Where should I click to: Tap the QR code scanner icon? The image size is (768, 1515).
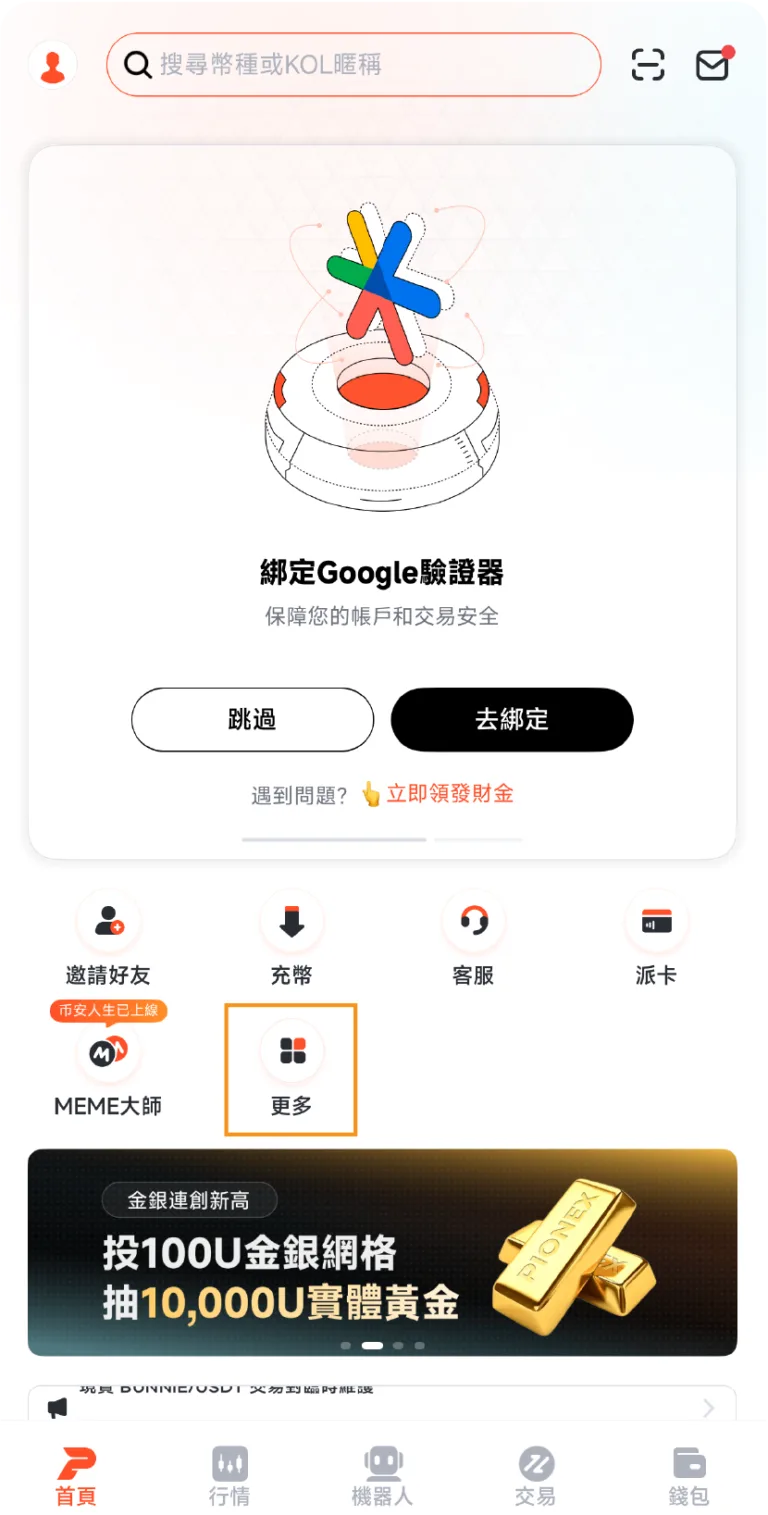[x=647, y=64]
